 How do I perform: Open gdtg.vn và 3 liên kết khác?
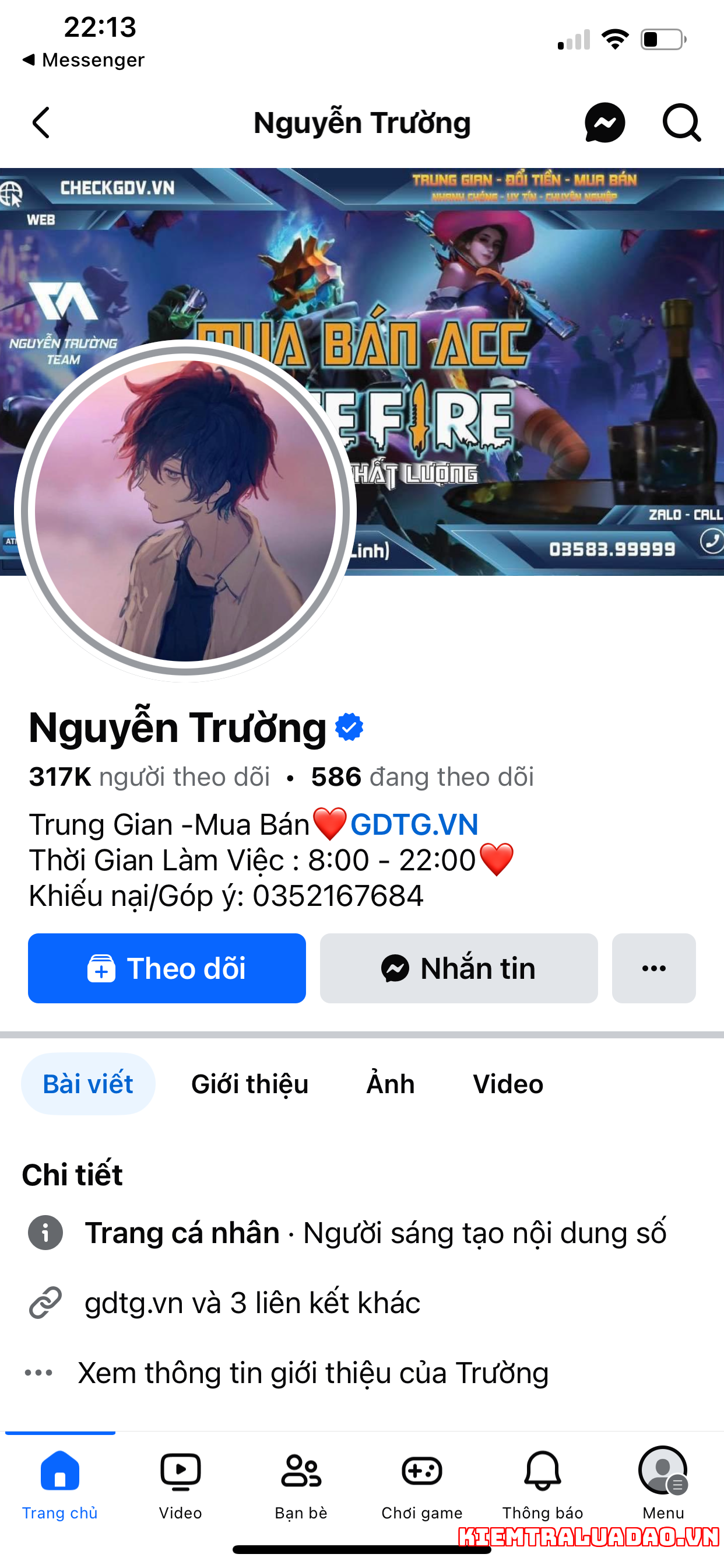[x=252, y=1303]
